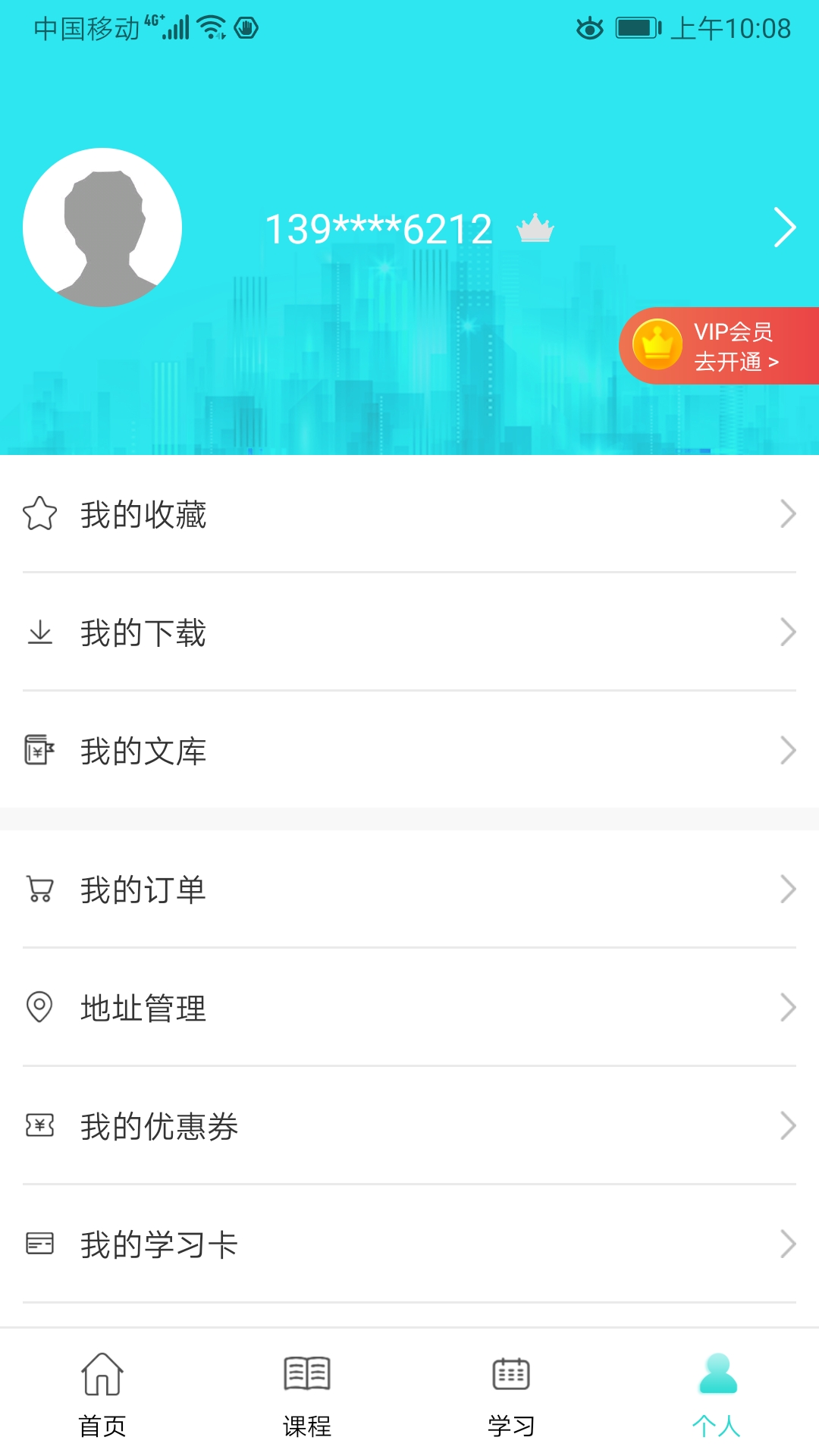The height and width of the screenshot is (1456, 819).
Task: Click the download icon beside 我的下载
Action: click(39, 632)
